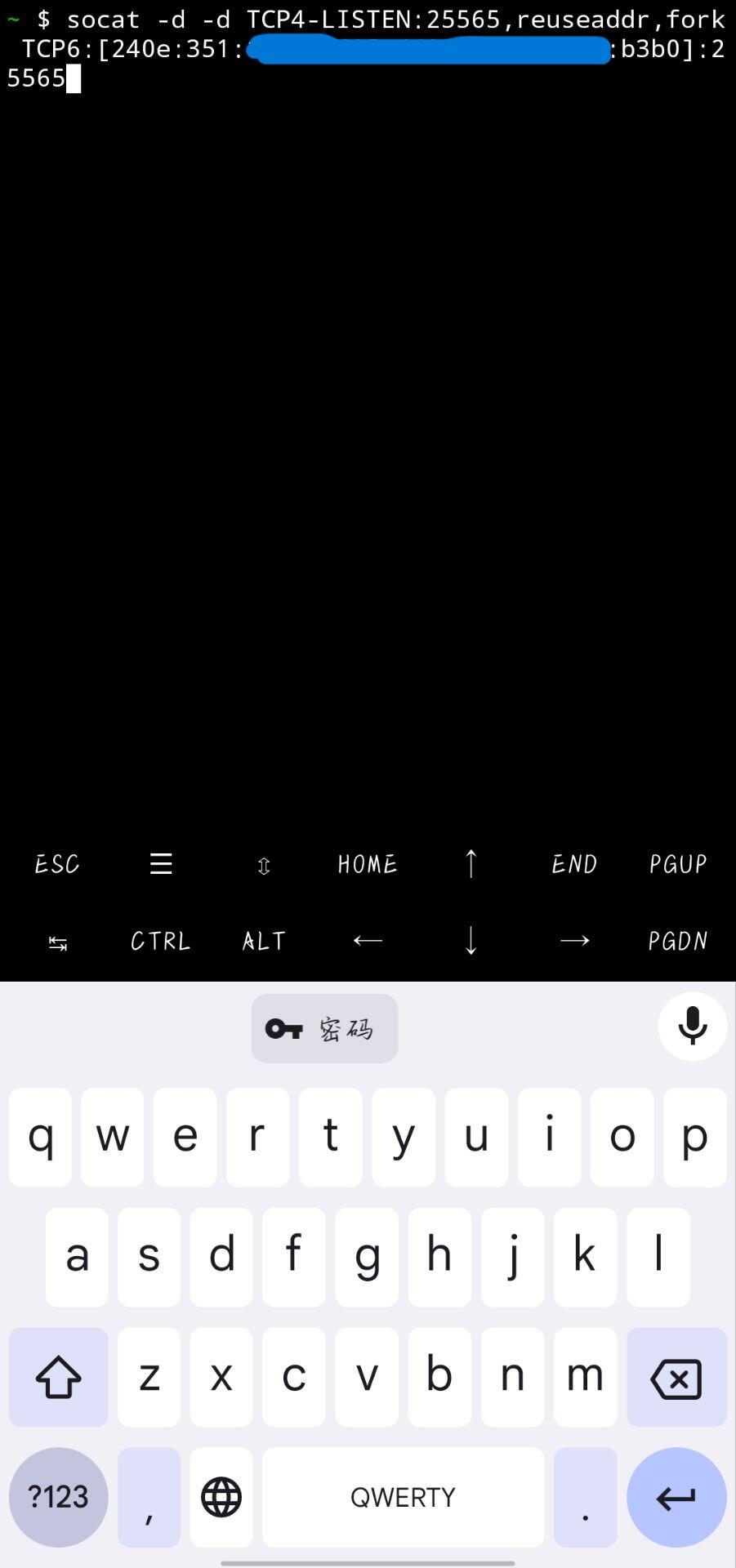736x1568 pixels.
Task: Move cursor with left arrow key
Action: pos(368,941)
